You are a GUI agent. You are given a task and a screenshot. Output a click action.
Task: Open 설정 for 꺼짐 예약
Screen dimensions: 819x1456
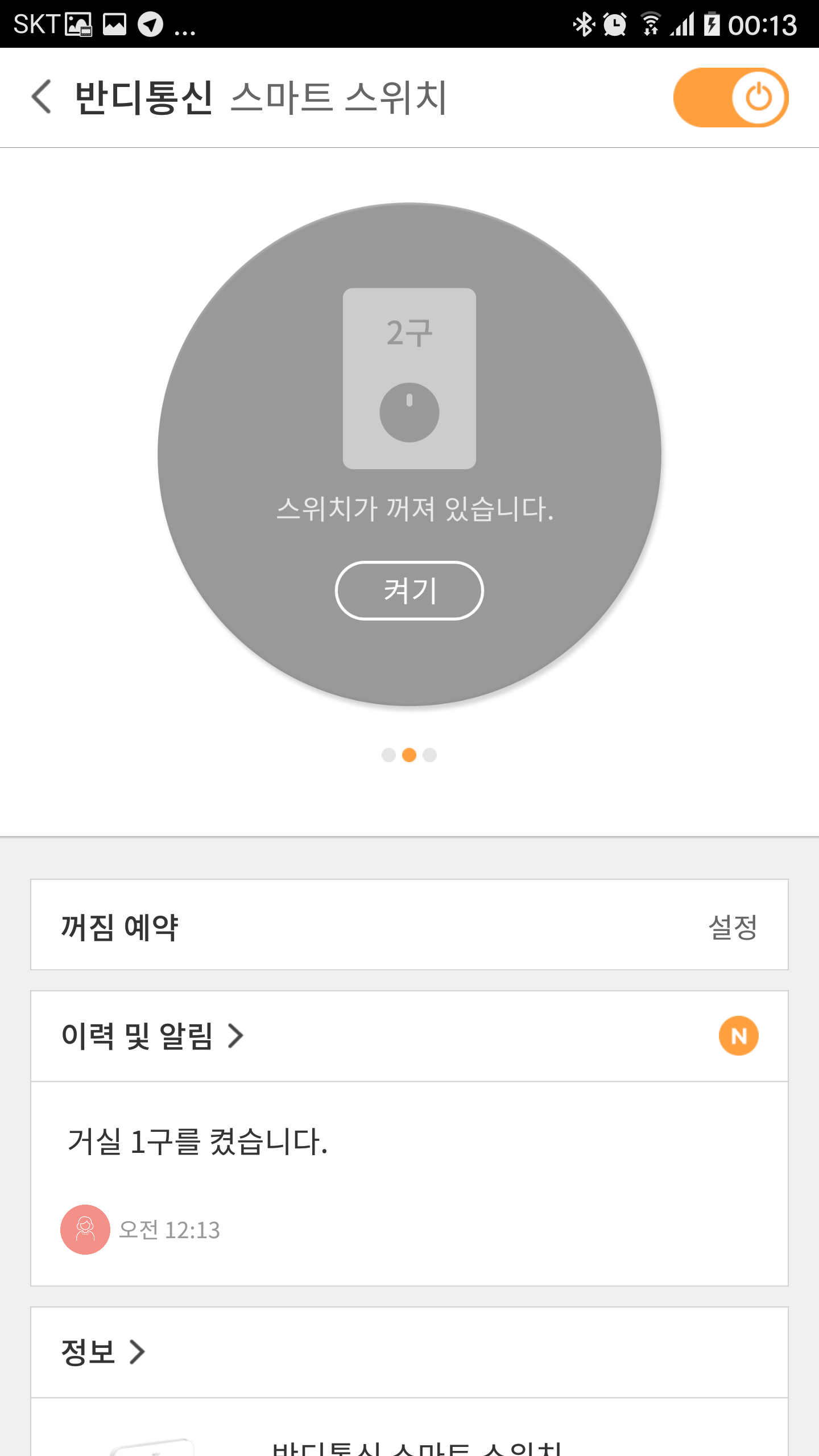click(x=733, y=927)
